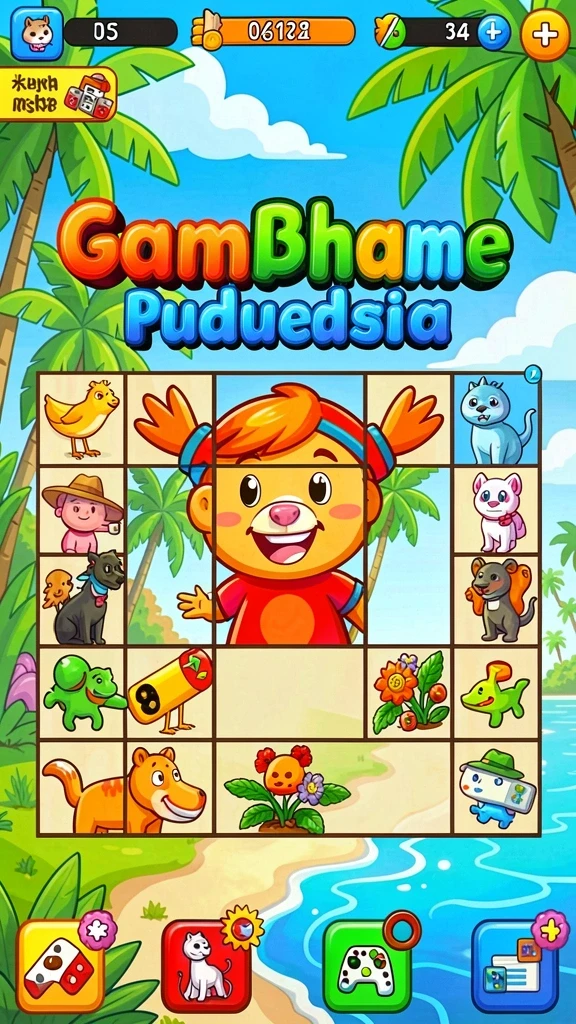Choose the green turtle tile
Screen dimensions: 576x1024
[x=82, y=693]
